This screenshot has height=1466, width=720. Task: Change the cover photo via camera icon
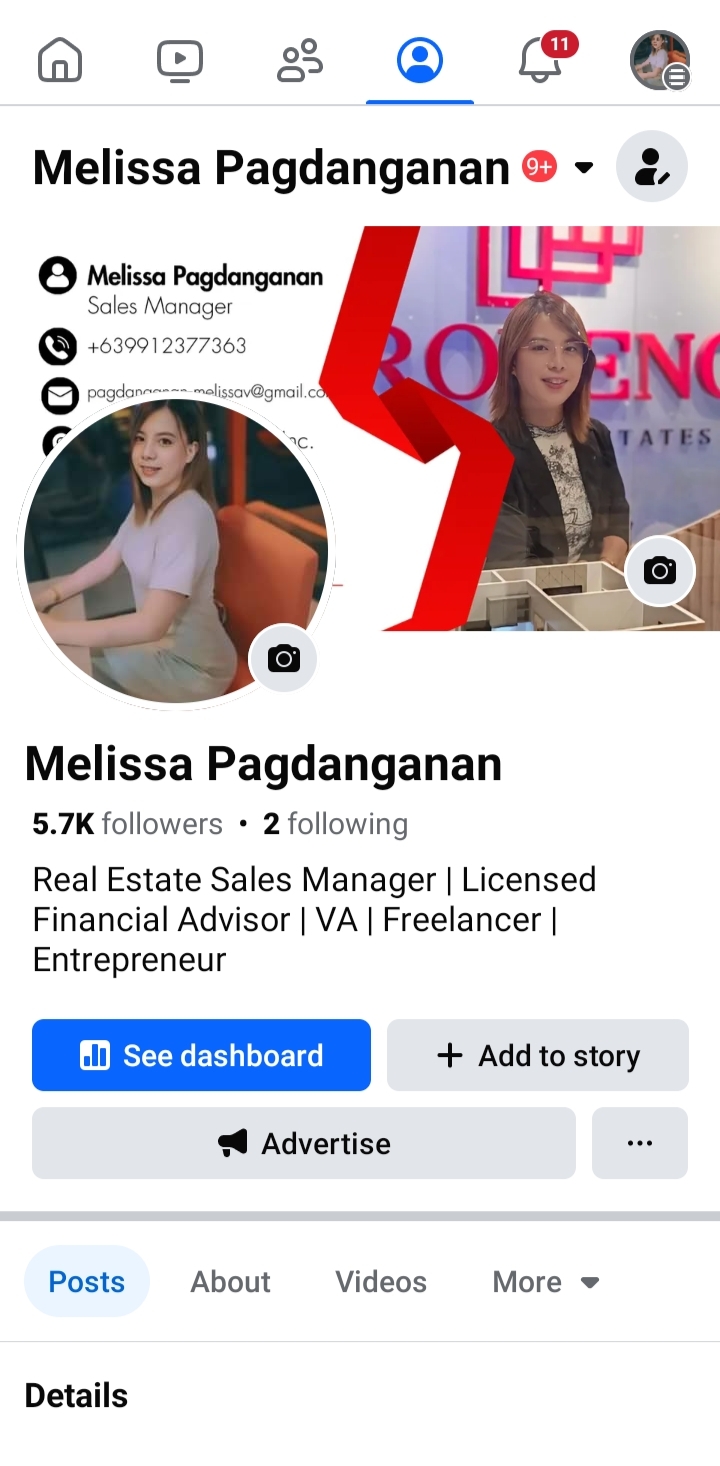click(x=659, y=571)
